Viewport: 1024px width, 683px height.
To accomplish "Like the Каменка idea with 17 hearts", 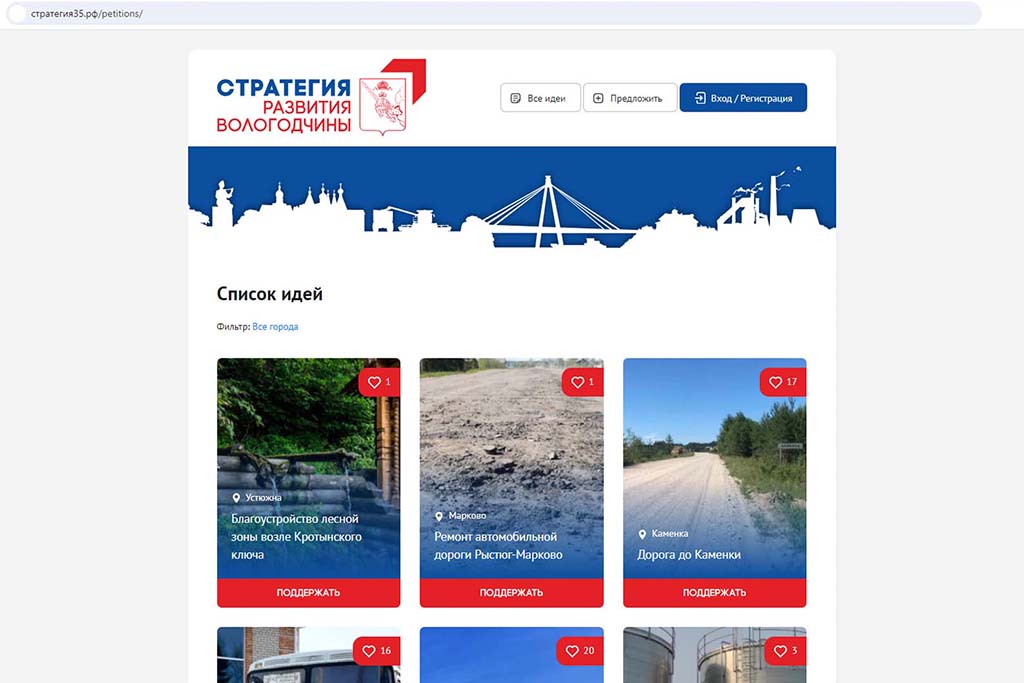I will (783, 382).
